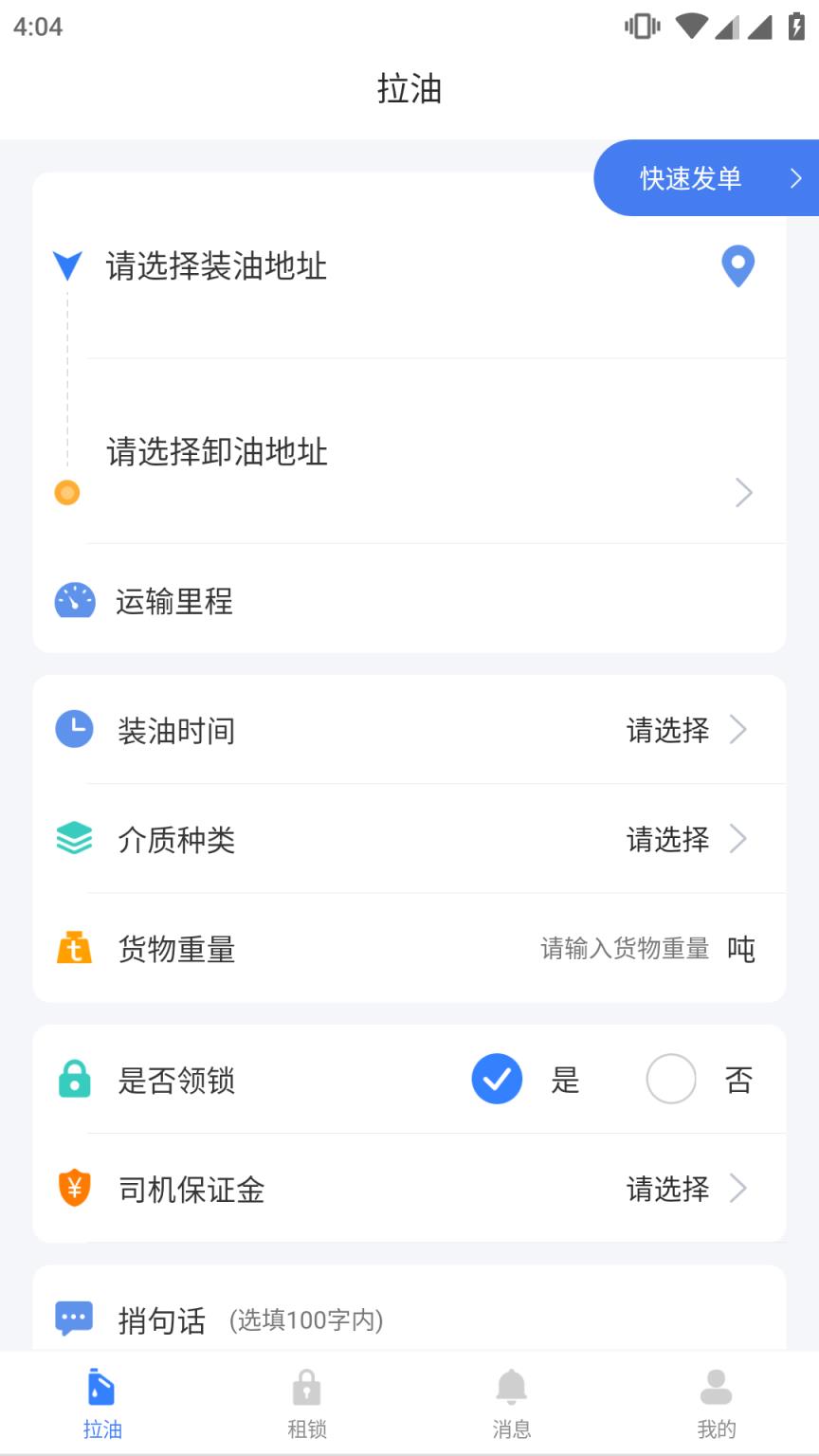The image size is (819, 1456).
Task: Tap the 快速发单 button
Action: coord(692,177)
